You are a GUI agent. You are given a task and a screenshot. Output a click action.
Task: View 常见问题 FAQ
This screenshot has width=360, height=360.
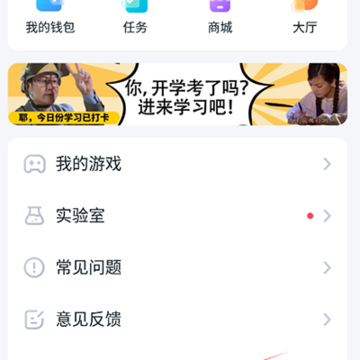pos(178,268)
